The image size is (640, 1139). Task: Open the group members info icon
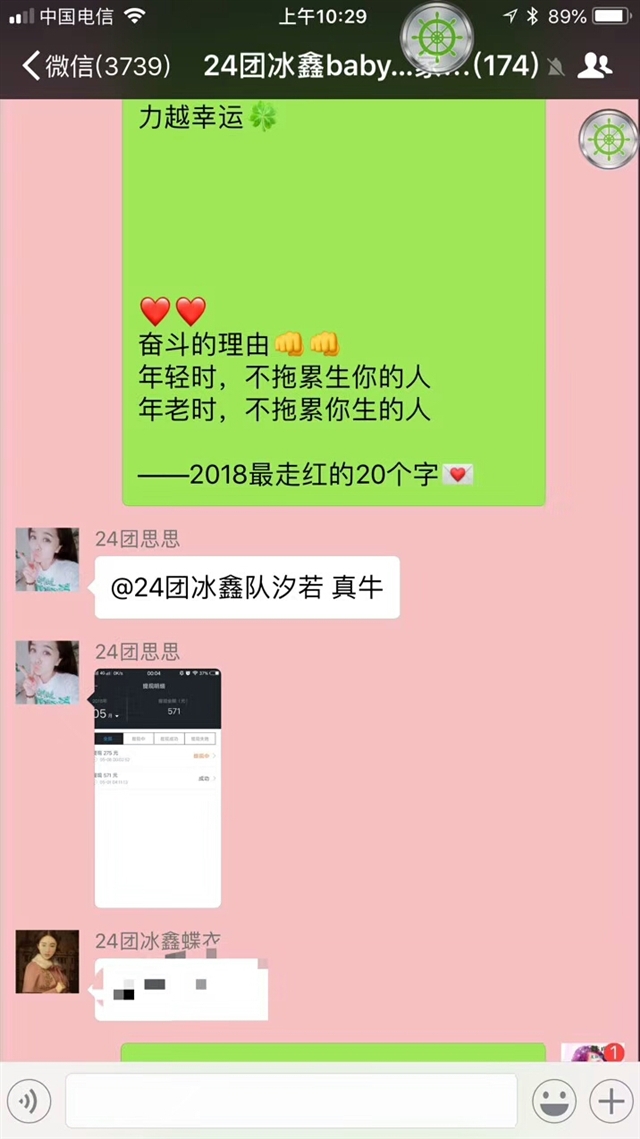click(595, 67)
